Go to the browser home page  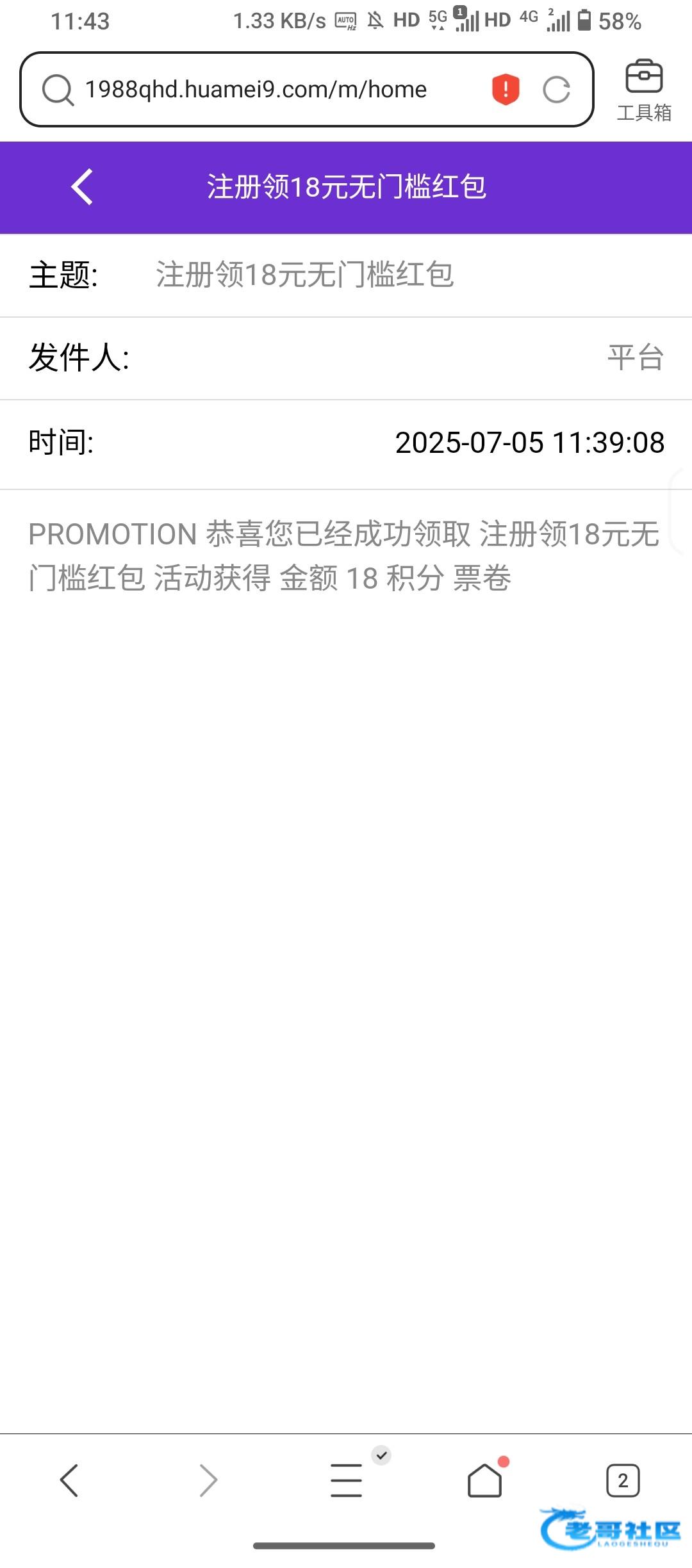click(x=485, y=1480)
